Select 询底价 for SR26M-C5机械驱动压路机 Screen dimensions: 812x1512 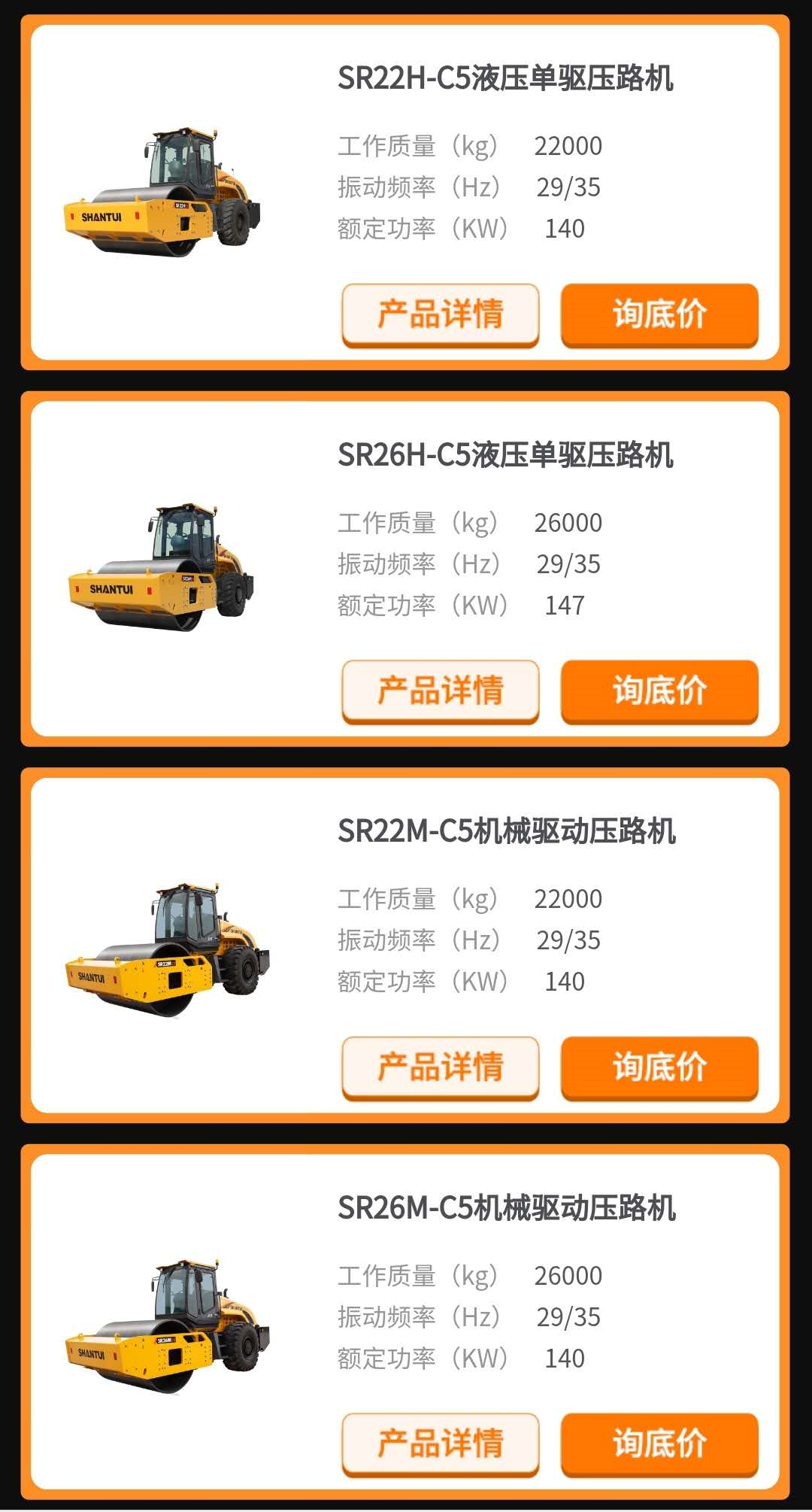659,1444
